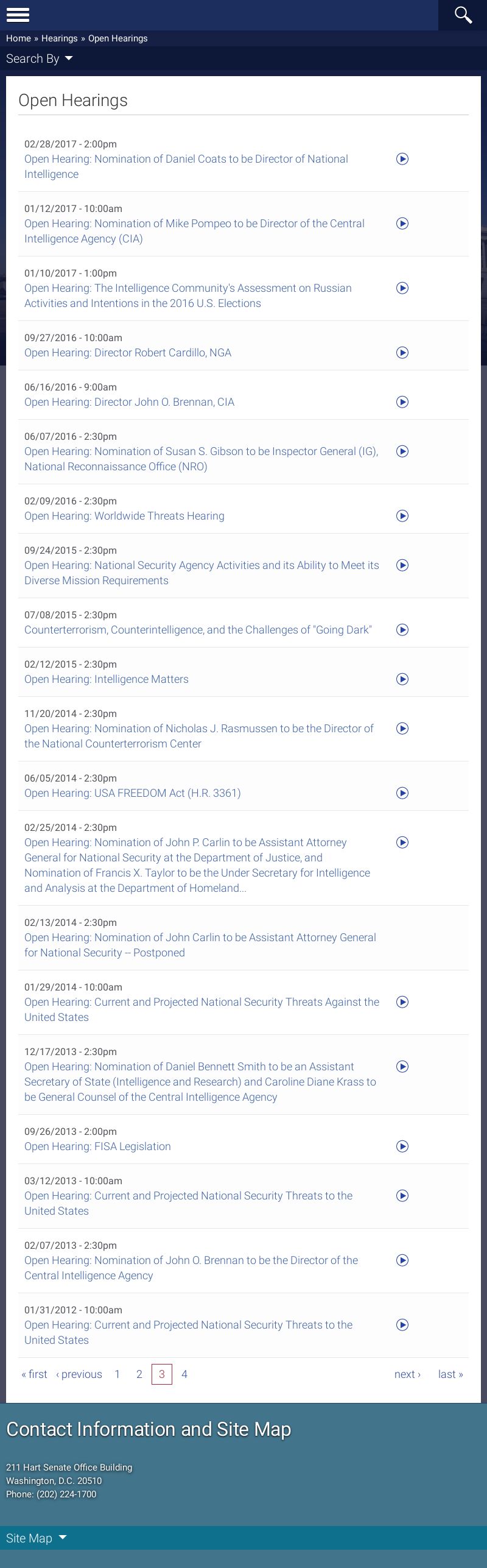This screenshot has width=487, height=1568.
Task: Jump to the last page of hearings
Action: tap(450, 1374)
